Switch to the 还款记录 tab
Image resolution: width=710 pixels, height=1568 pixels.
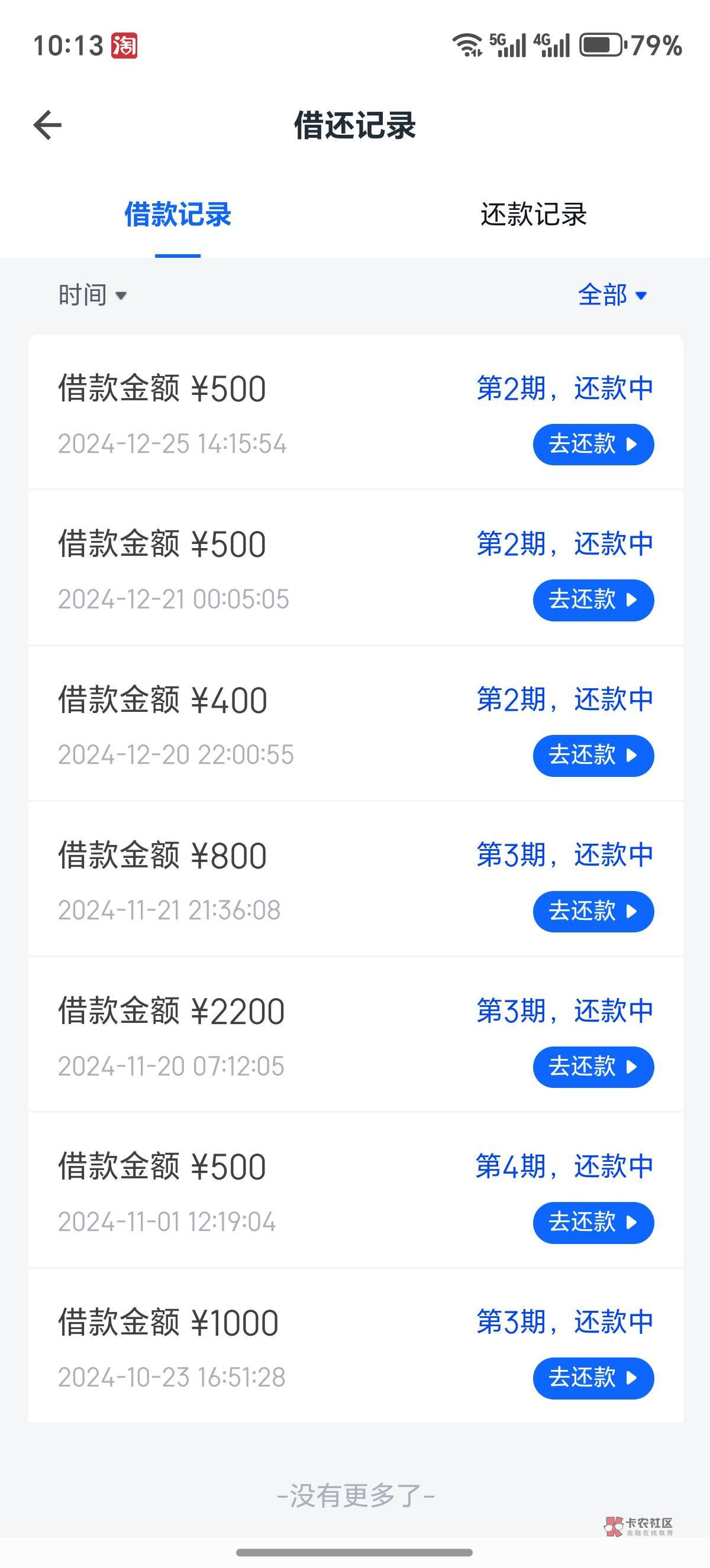(x=533, y=214)
